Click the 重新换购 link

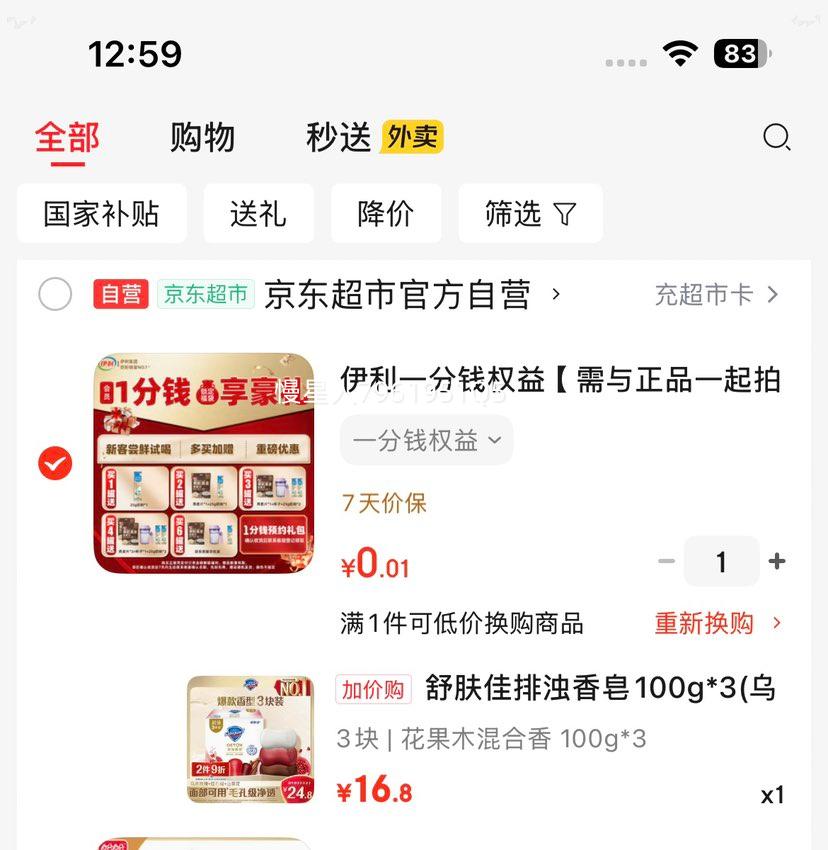(x=707, y=622)
